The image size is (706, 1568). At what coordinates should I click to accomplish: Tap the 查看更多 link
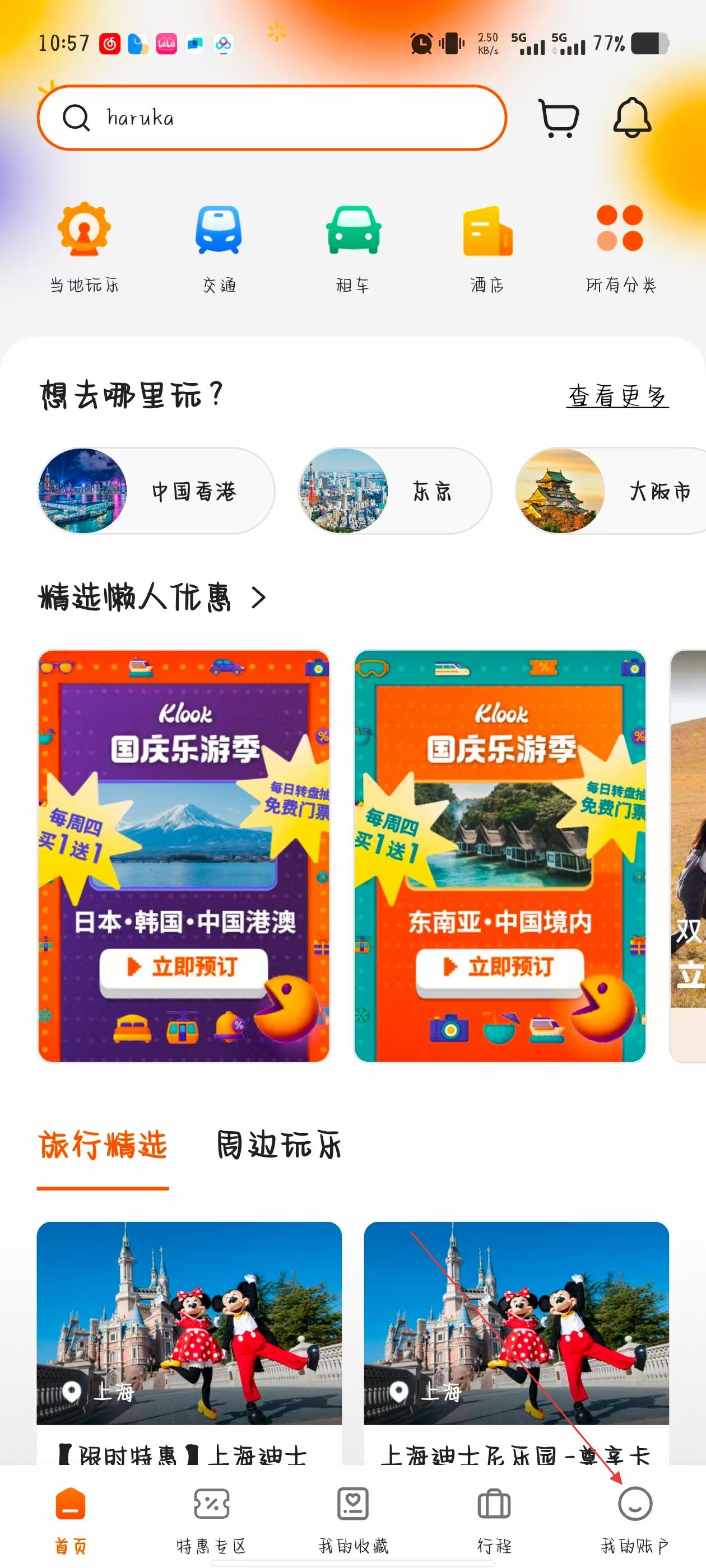[617, 396]
